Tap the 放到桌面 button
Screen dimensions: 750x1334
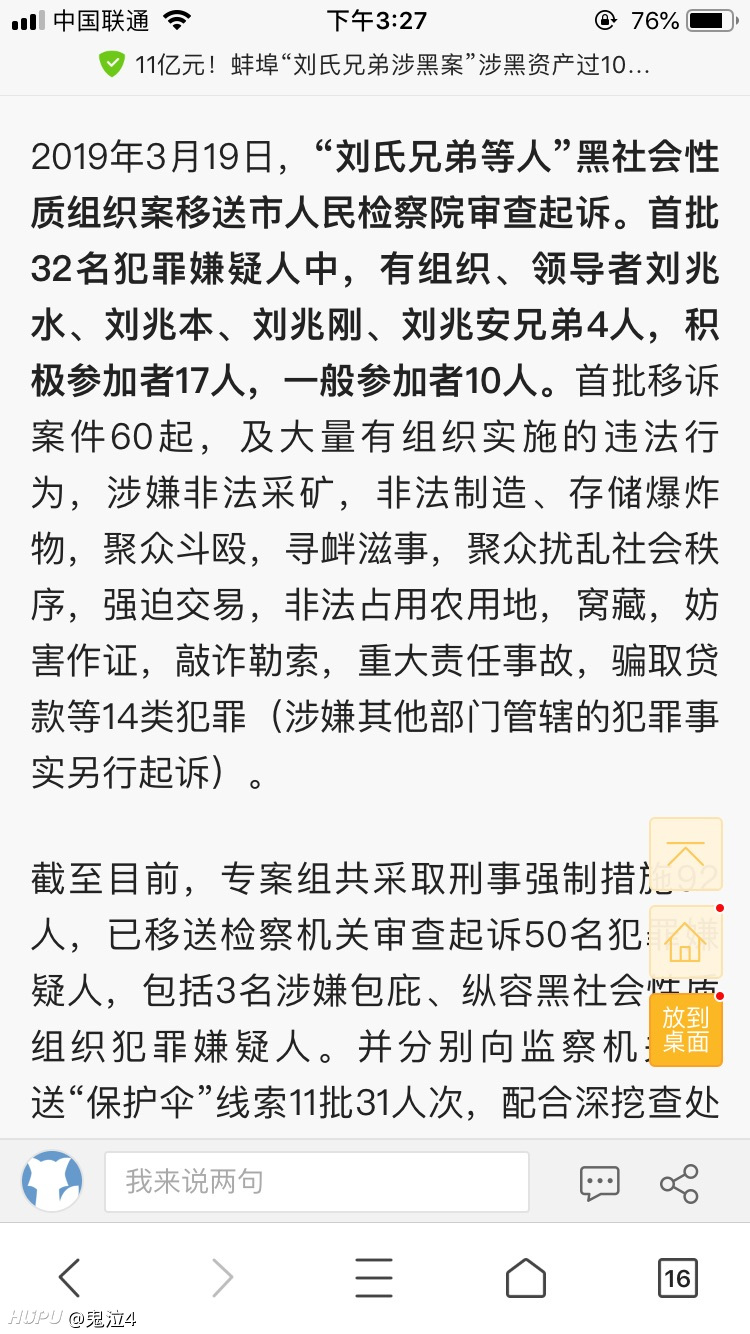coord(686,1030)
